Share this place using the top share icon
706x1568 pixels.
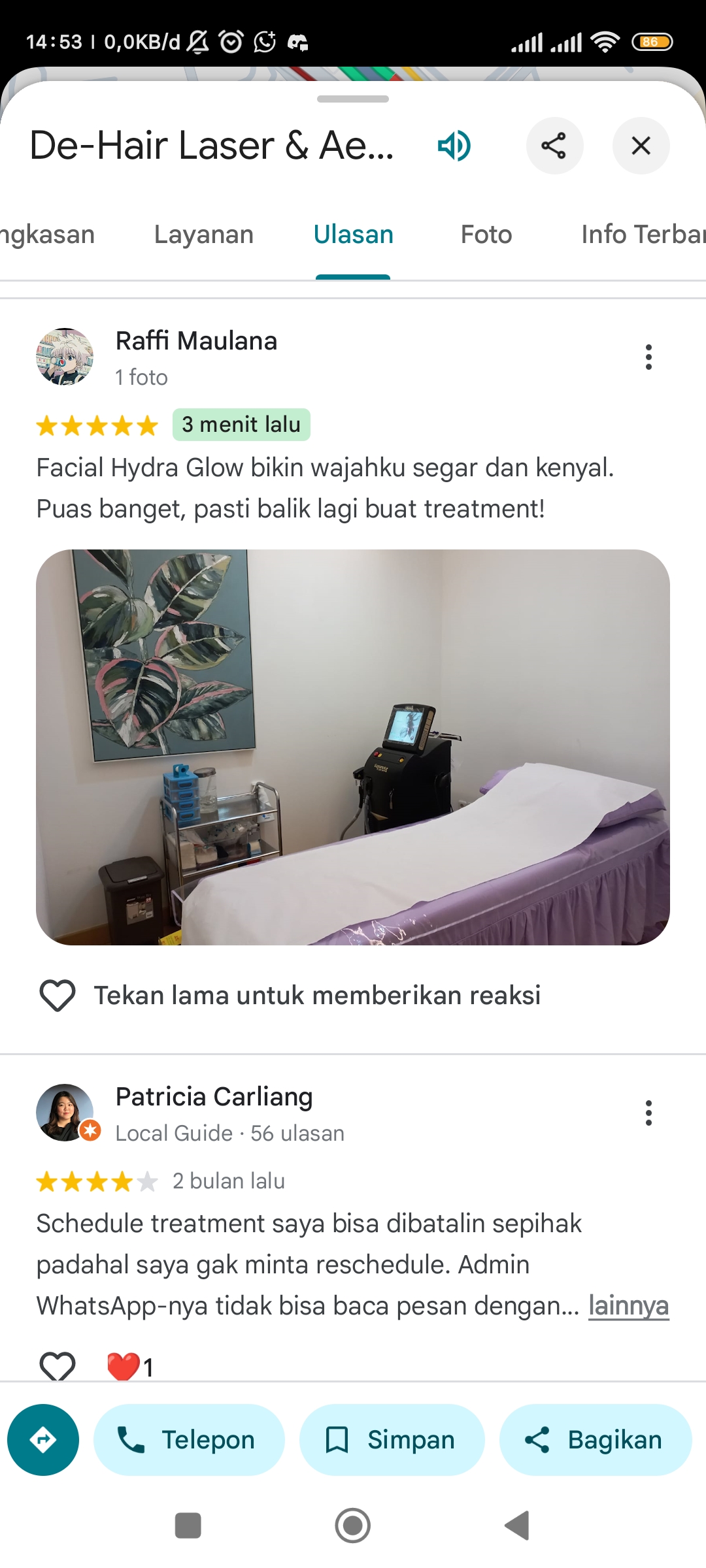tap(554, 145)
